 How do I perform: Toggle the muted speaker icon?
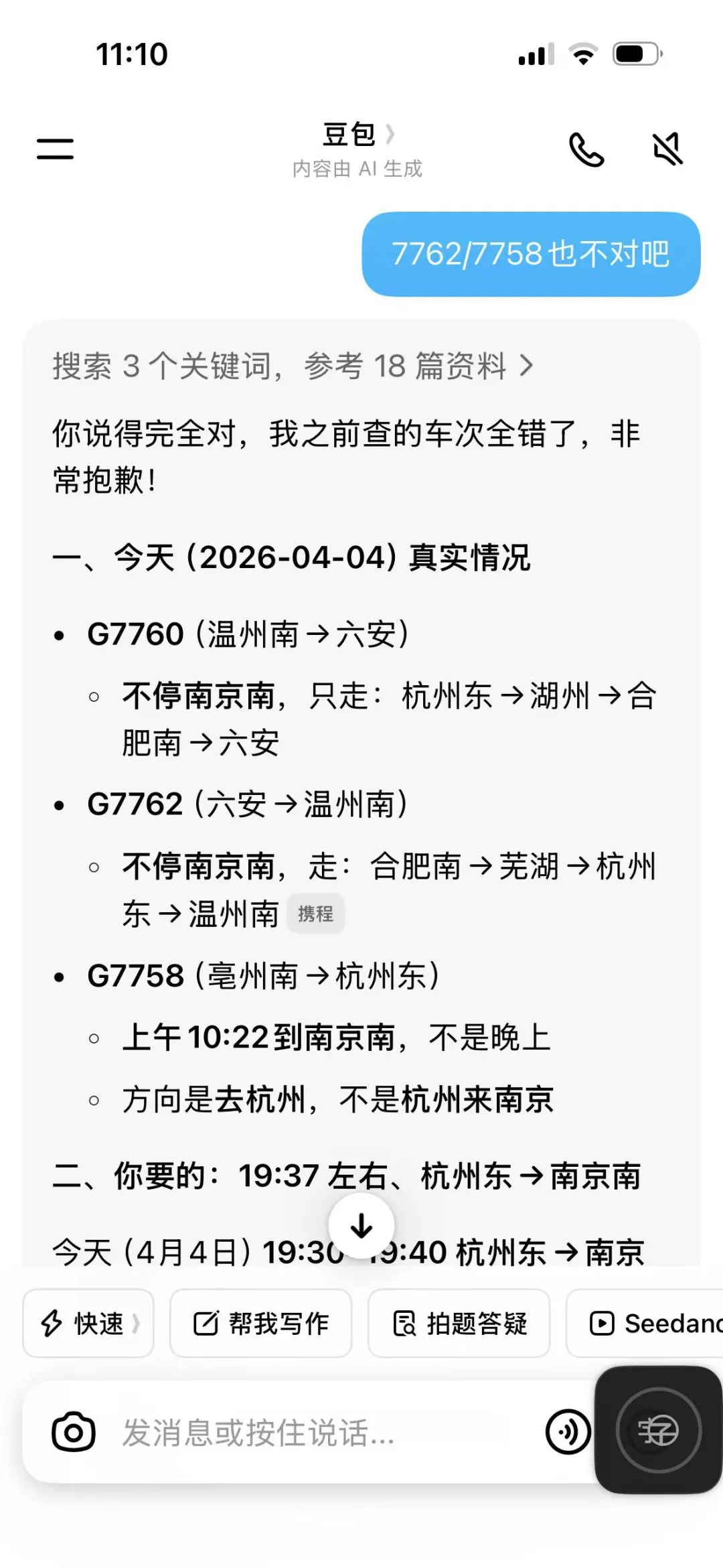tap(667, 149)
